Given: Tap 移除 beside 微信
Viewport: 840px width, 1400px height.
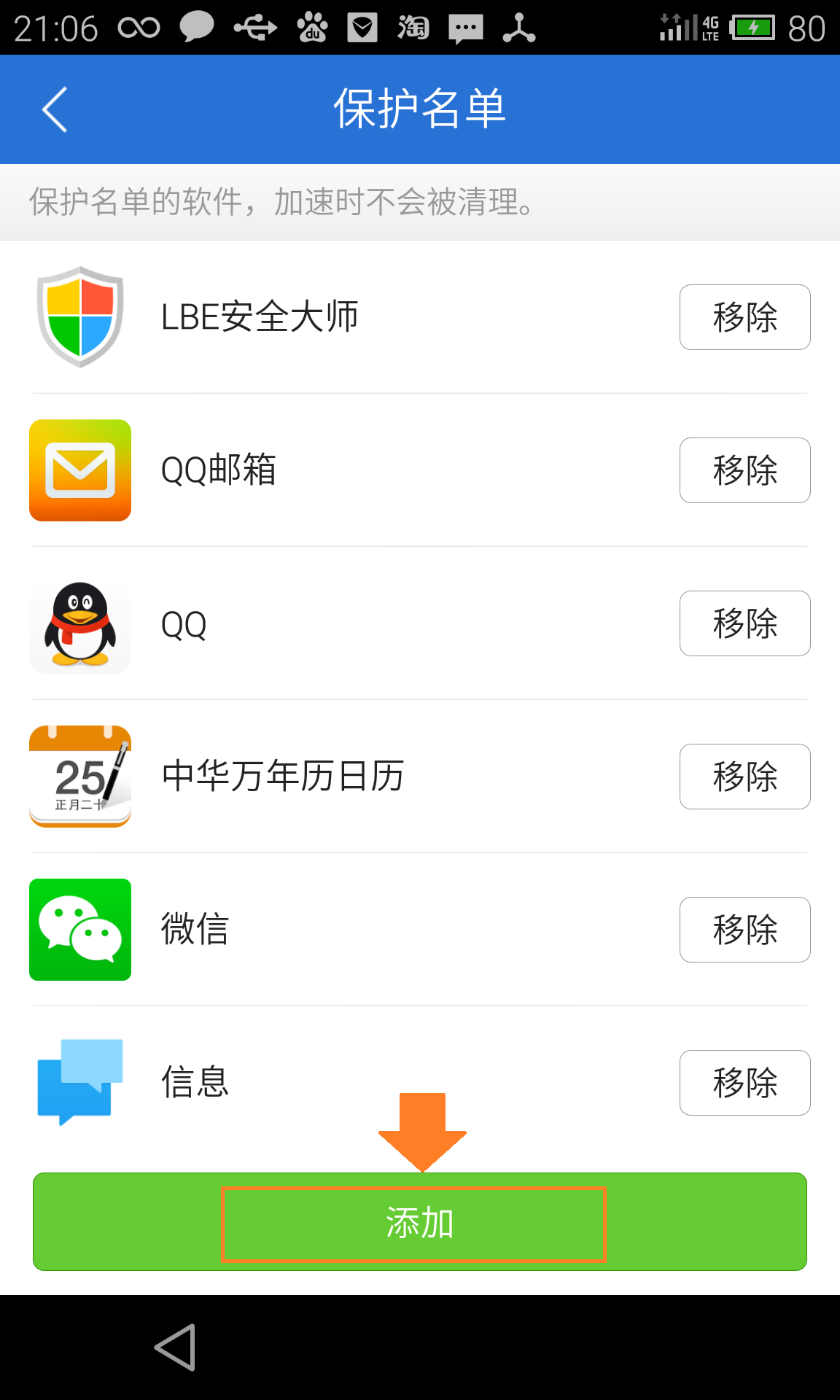Looking at the screenshot, I should tap(744, 930).
